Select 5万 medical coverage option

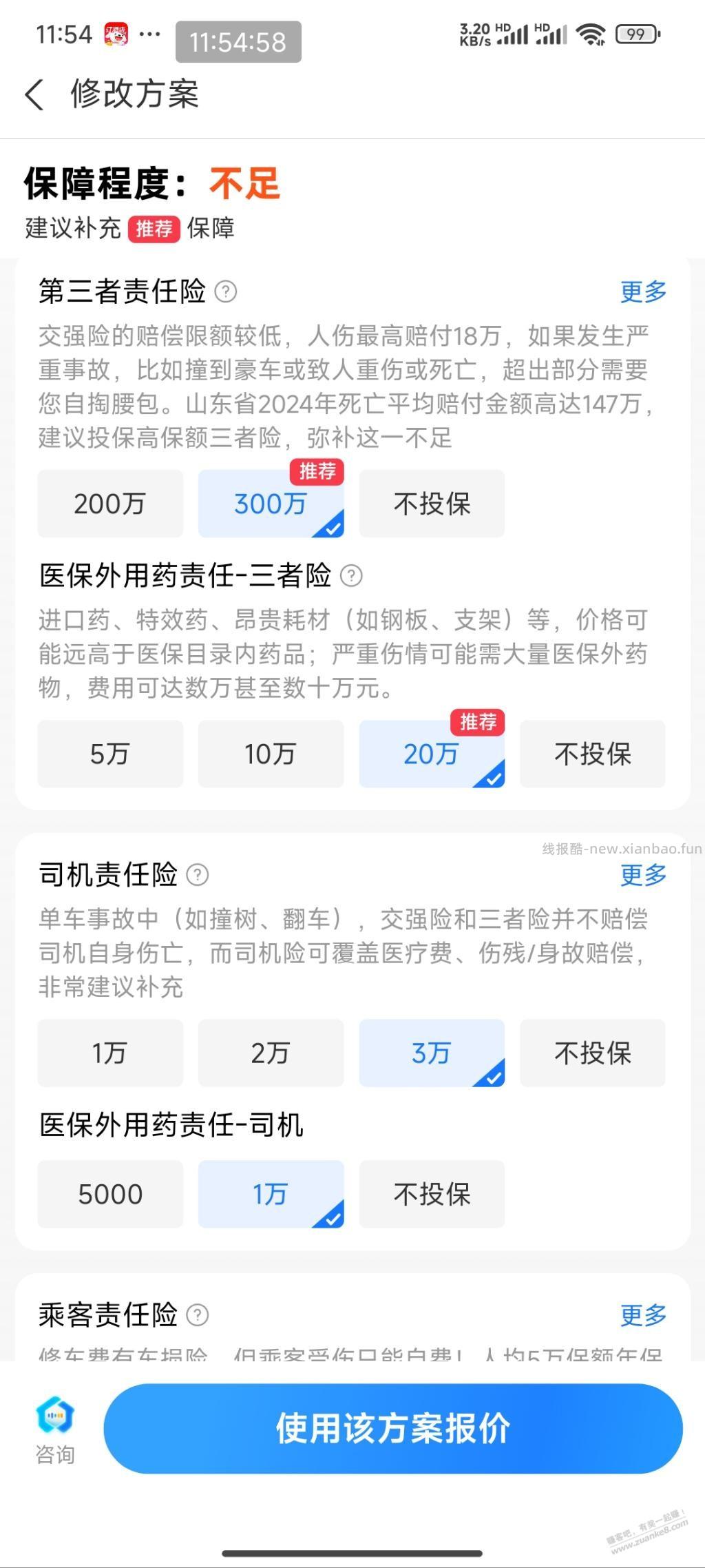[110, 754]
